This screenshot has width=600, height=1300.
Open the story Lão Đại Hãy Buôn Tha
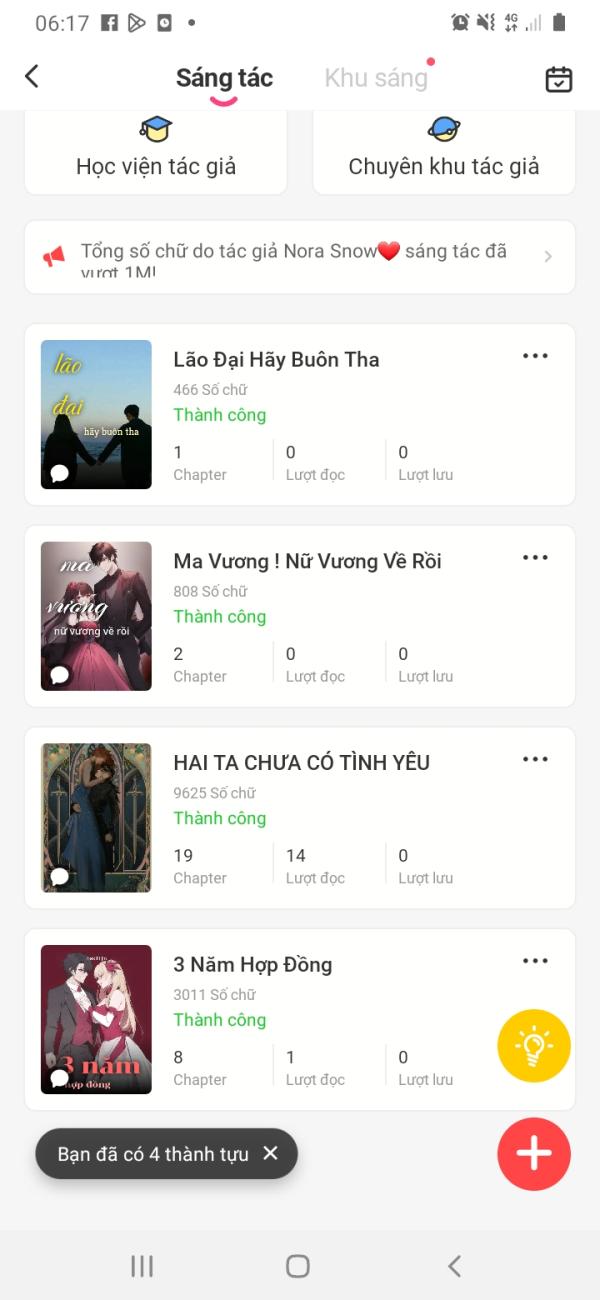(x=276, y=360)
